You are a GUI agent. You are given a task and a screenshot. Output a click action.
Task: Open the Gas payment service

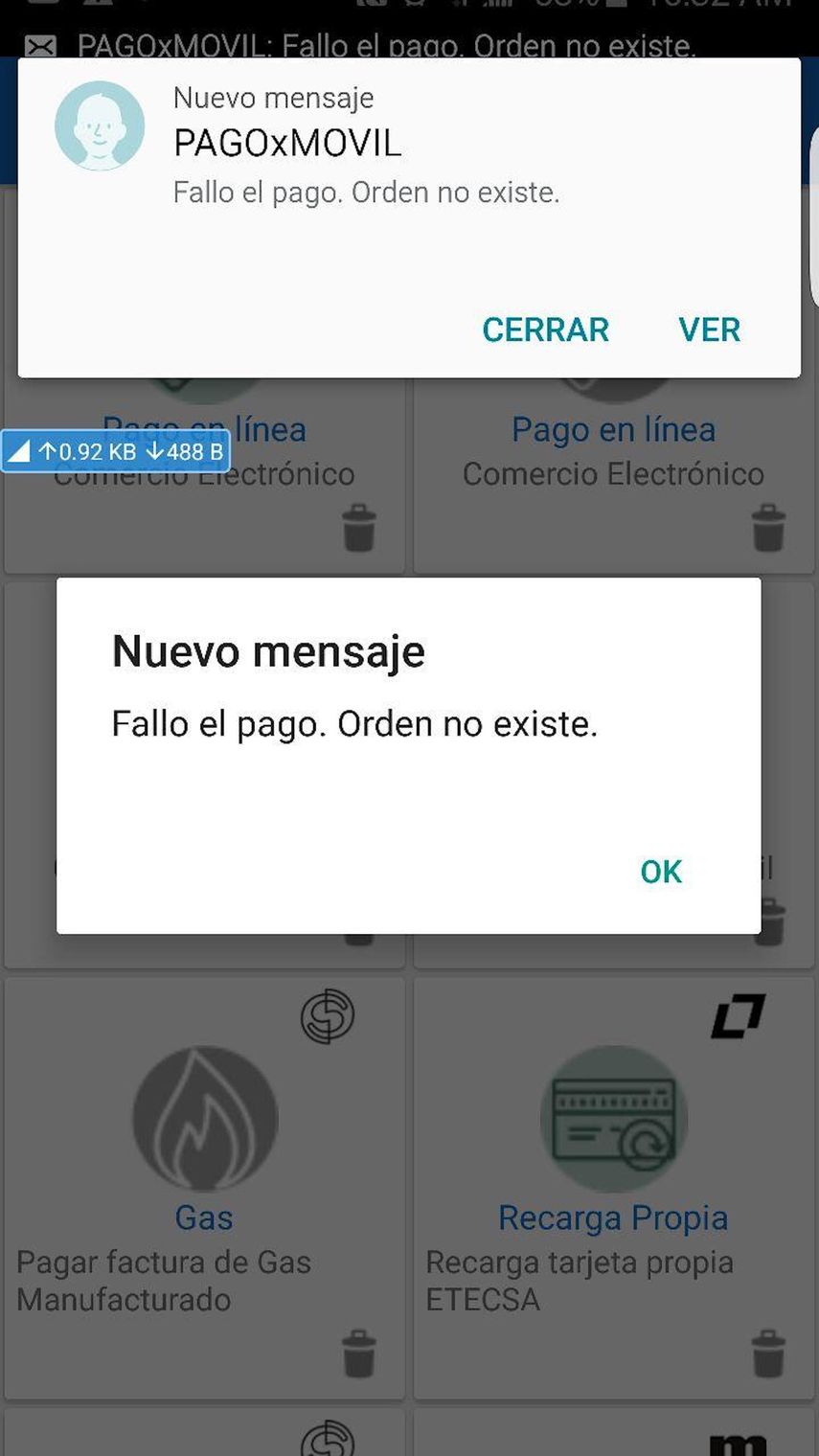(204, 1217)
